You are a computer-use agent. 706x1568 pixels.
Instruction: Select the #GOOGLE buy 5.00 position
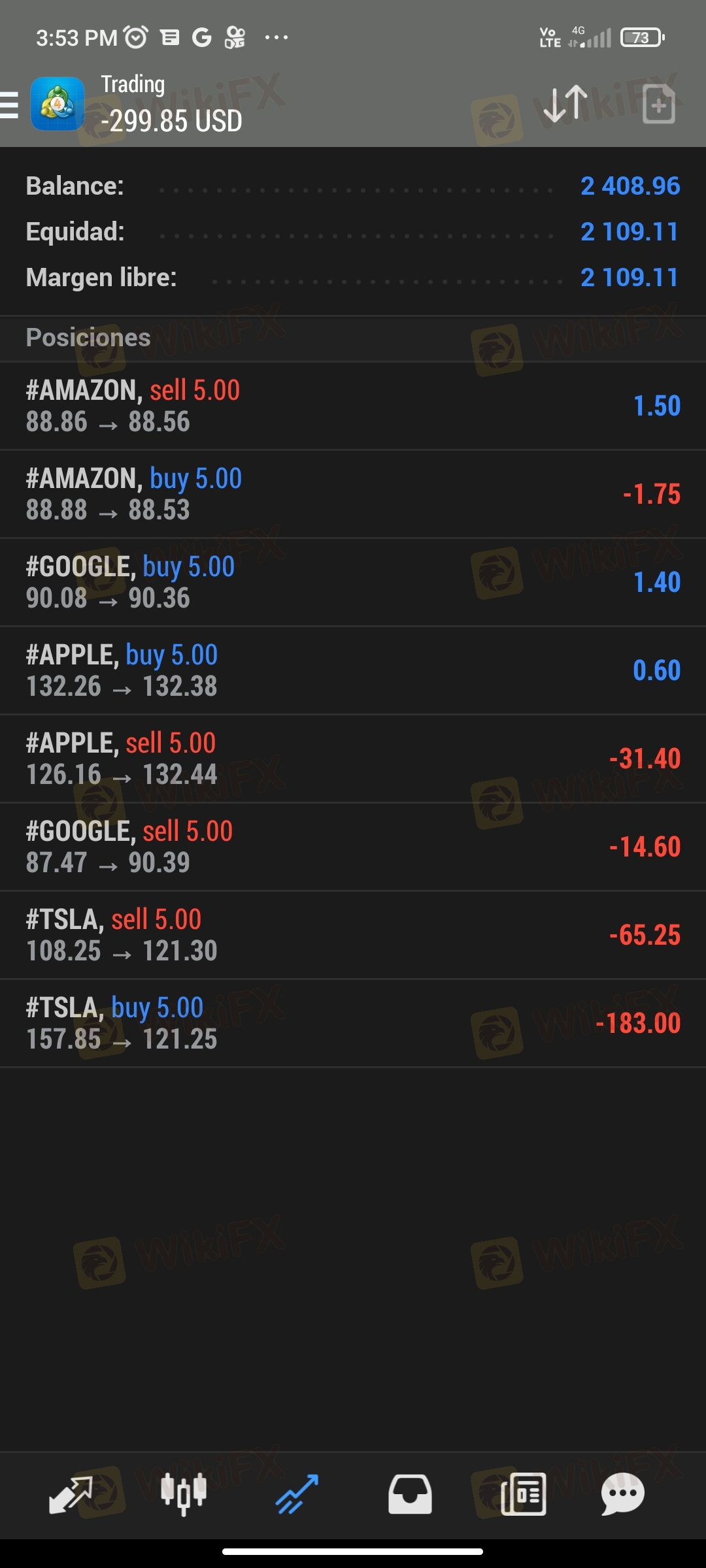[353, 582]
